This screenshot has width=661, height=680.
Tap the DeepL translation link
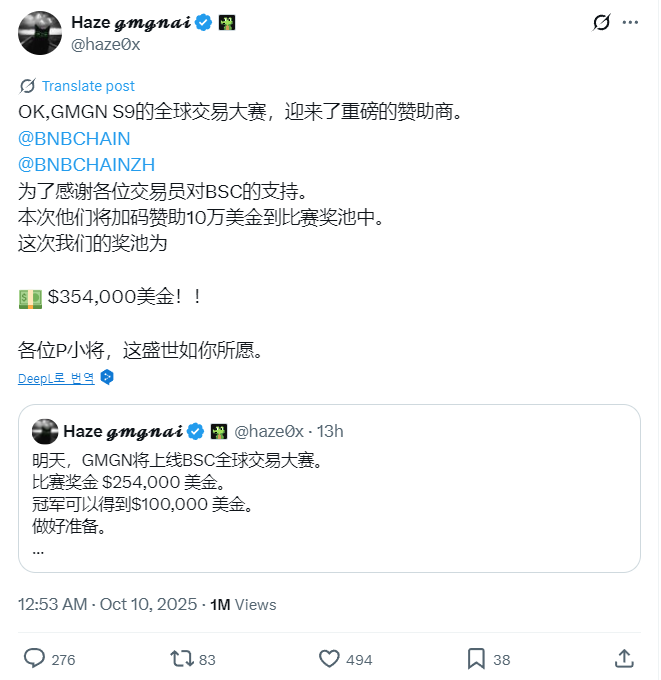coord(56,378)
